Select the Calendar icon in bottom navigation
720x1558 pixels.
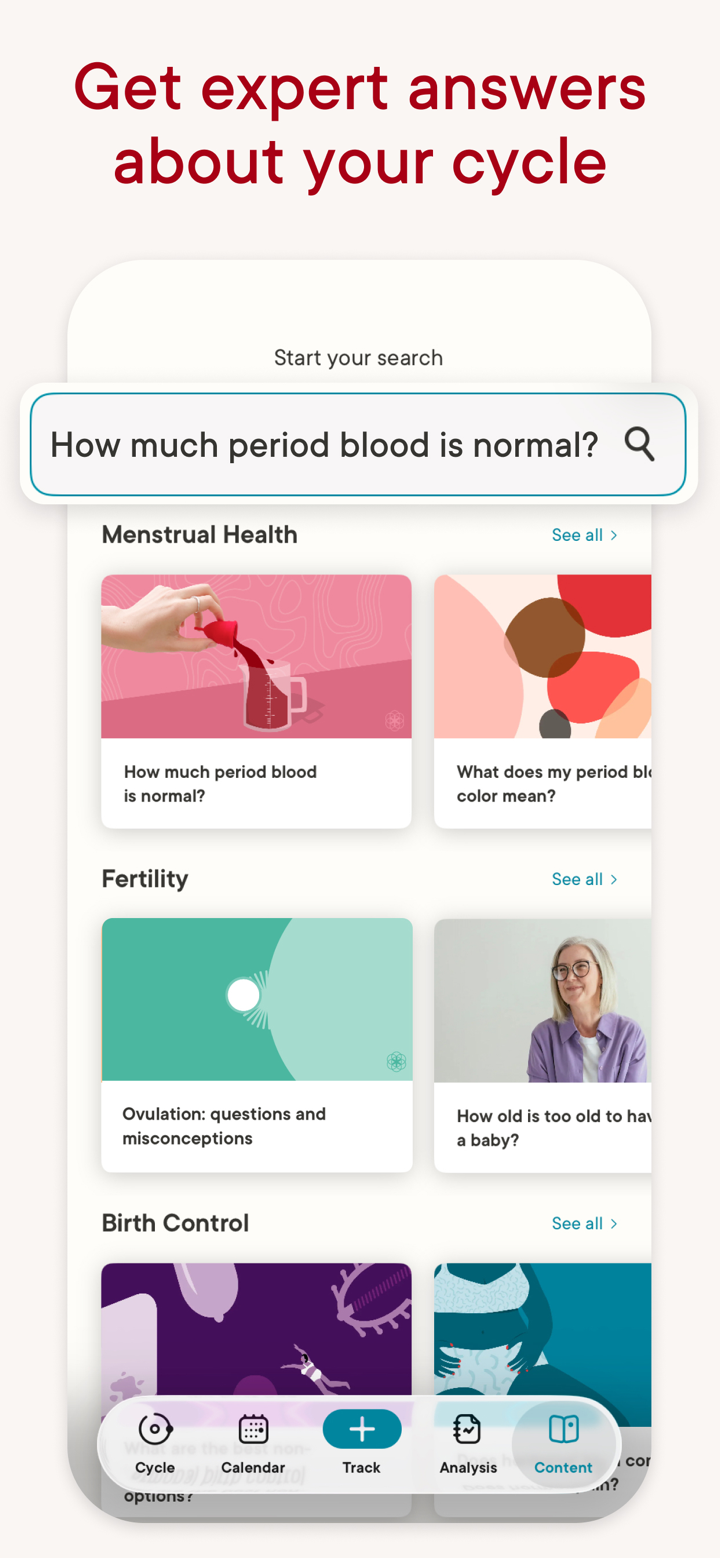[253, 1427]
